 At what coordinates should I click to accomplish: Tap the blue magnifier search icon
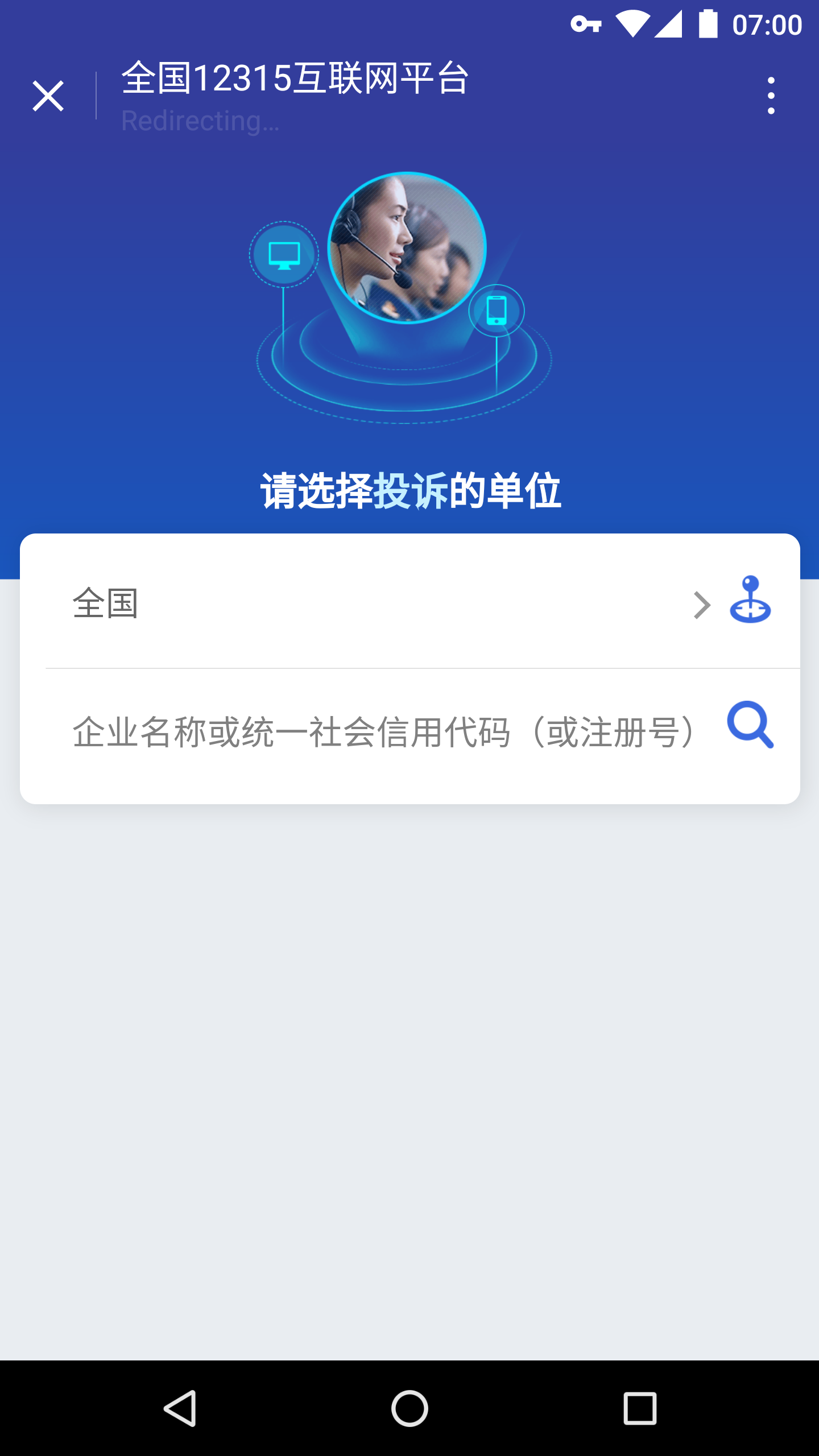750,725
